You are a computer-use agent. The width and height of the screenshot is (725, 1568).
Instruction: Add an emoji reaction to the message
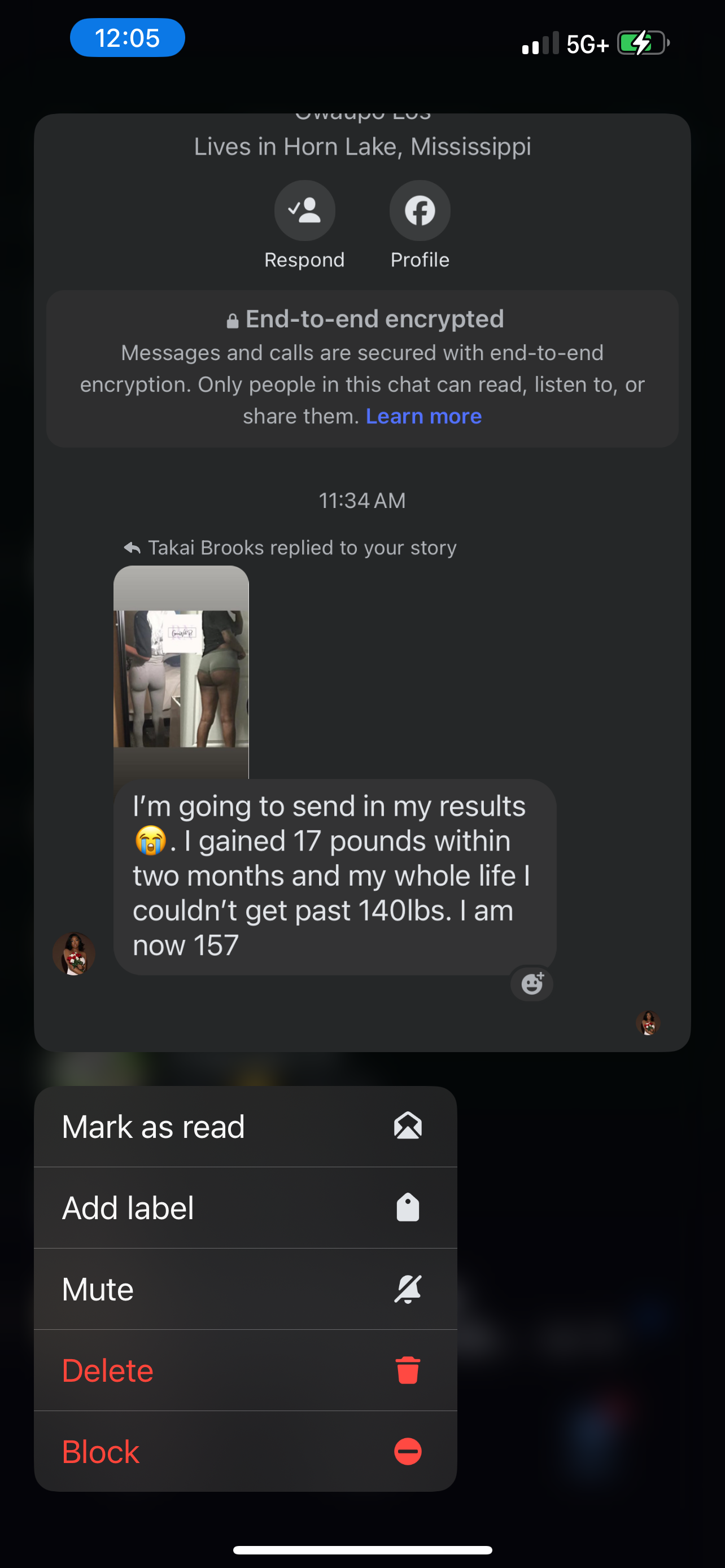click(x=531, y=983)
